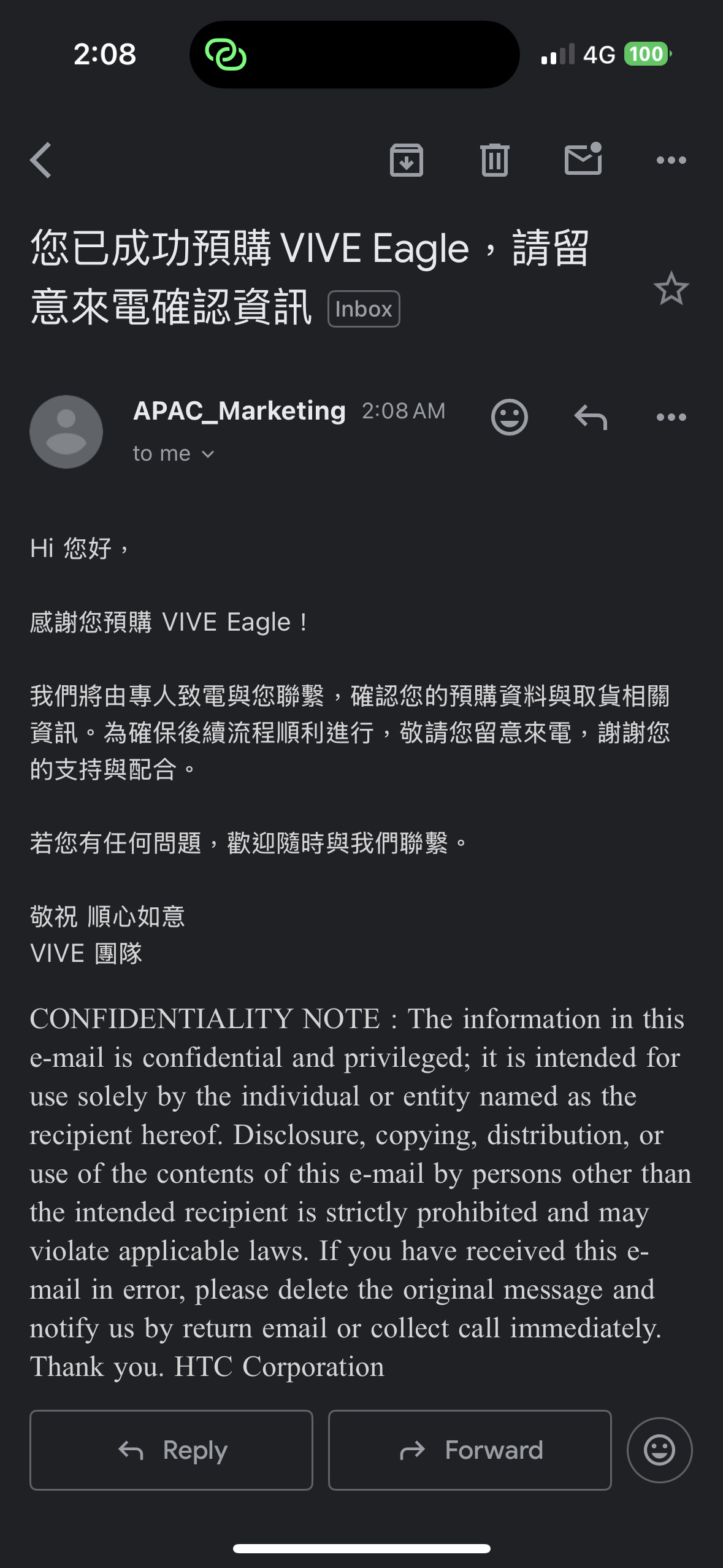This screenshot has width=723, height=1568.
Task: Forward this email
Action: 470,1450
